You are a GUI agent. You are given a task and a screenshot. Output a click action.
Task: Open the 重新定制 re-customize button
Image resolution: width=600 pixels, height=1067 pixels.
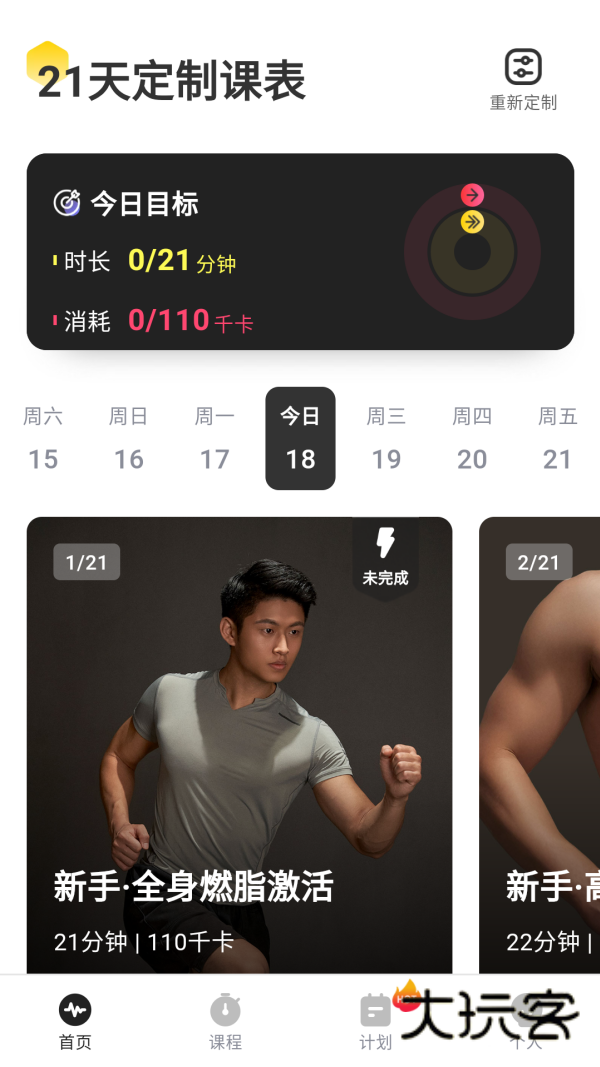tap(523, 80)
